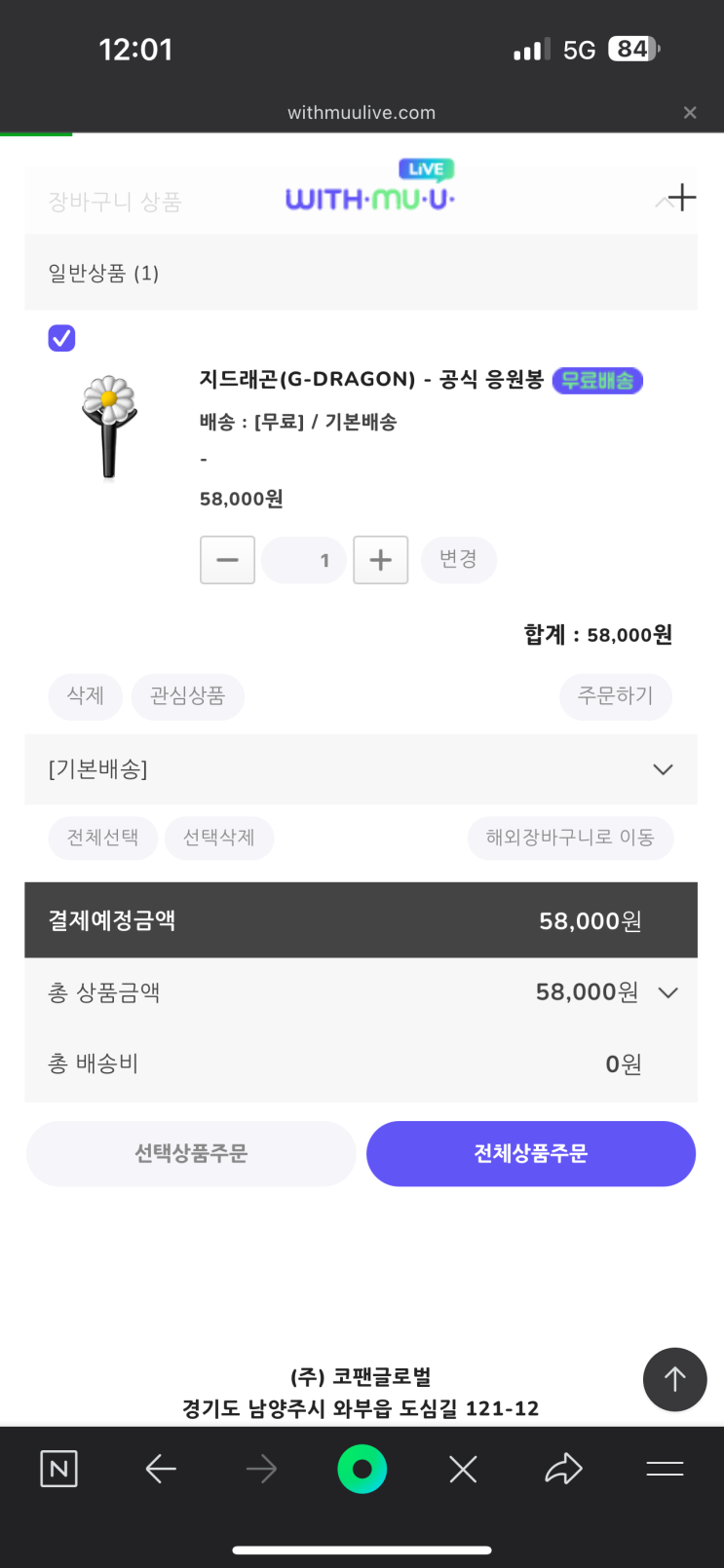724x1568 pixels.
Task: Move to overseas cart via 해외장바구니로 이동
Action: pyautogui.click(x=570, y=838)
